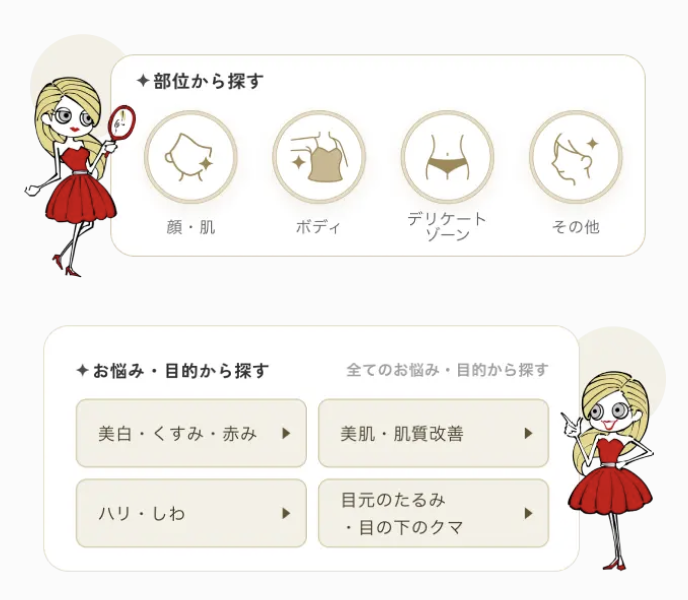Tap the その他 category icon
Image resolution: width=688 pixels, height=600 pixels.
[x=575, y=157]
